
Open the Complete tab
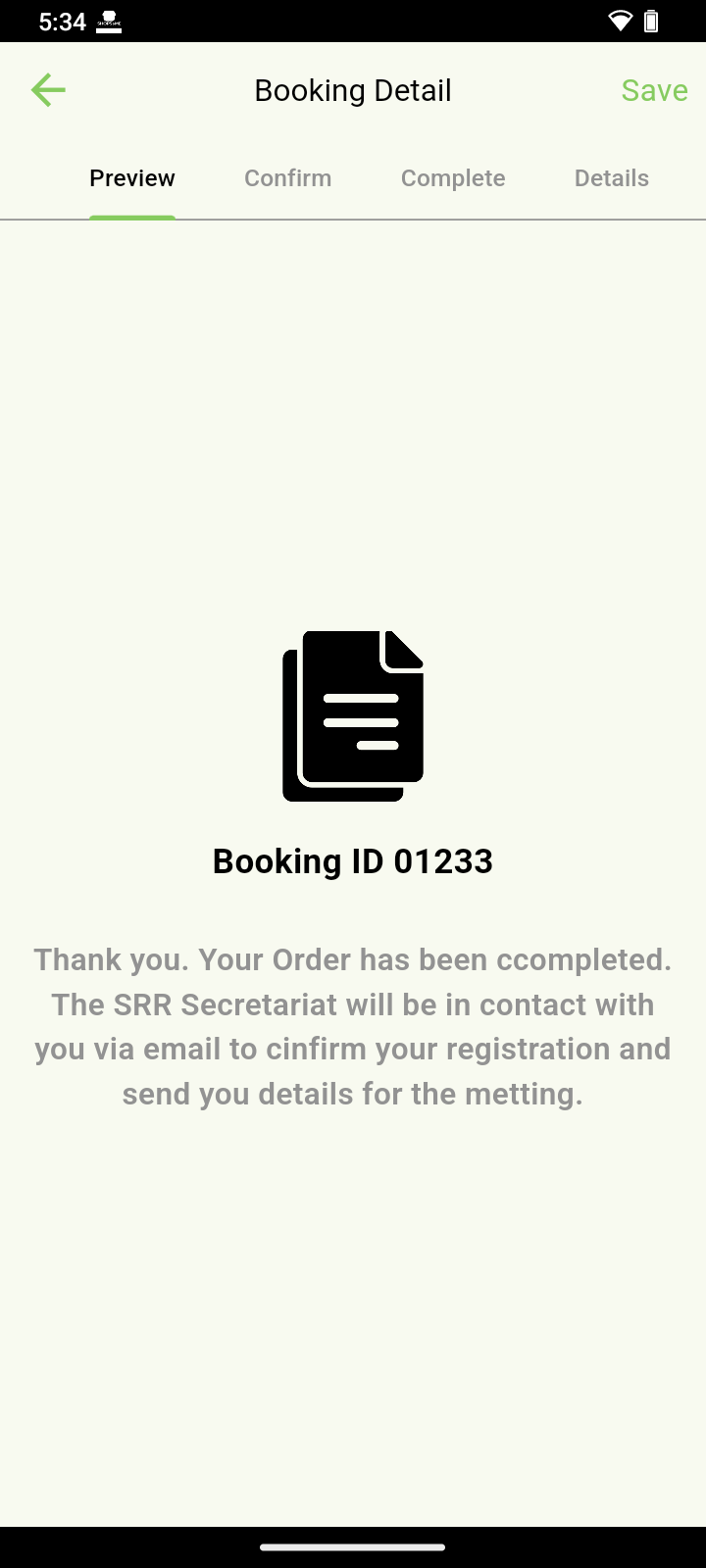coord(453,178)
